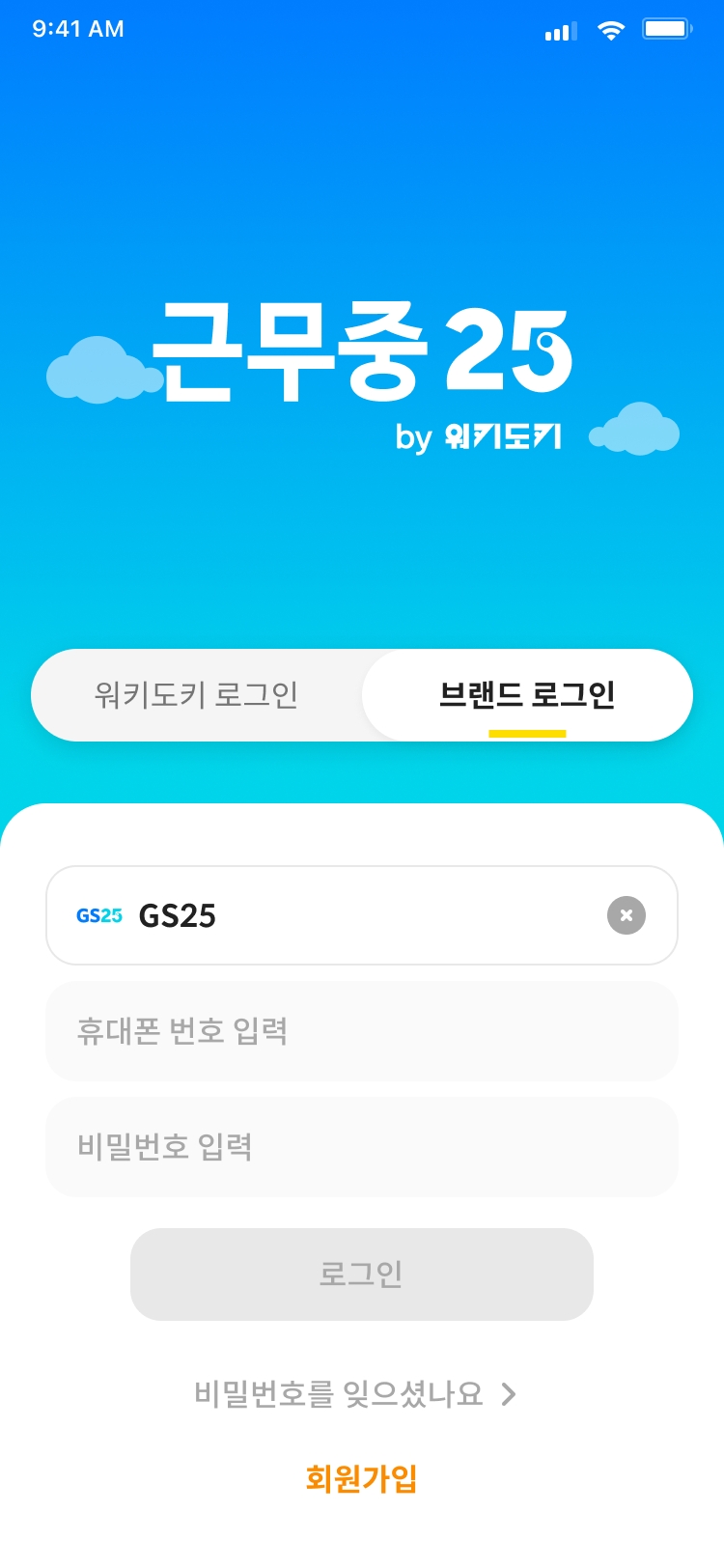Select the 브랜드 로그인 tab
Screen dimensions: 724x1568
[527, 693]
